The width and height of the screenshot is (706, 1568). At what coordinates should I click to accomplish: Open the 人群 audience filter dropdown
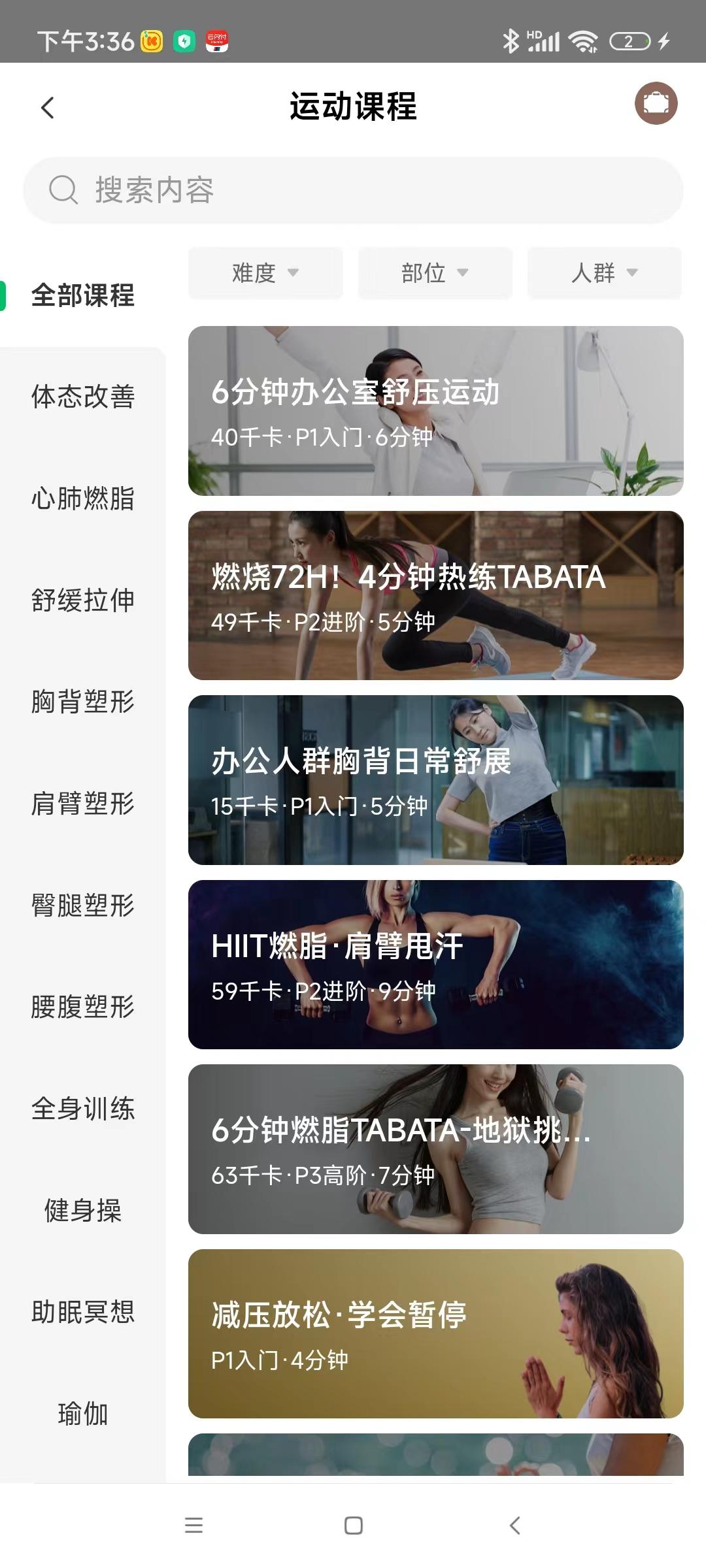603,273
